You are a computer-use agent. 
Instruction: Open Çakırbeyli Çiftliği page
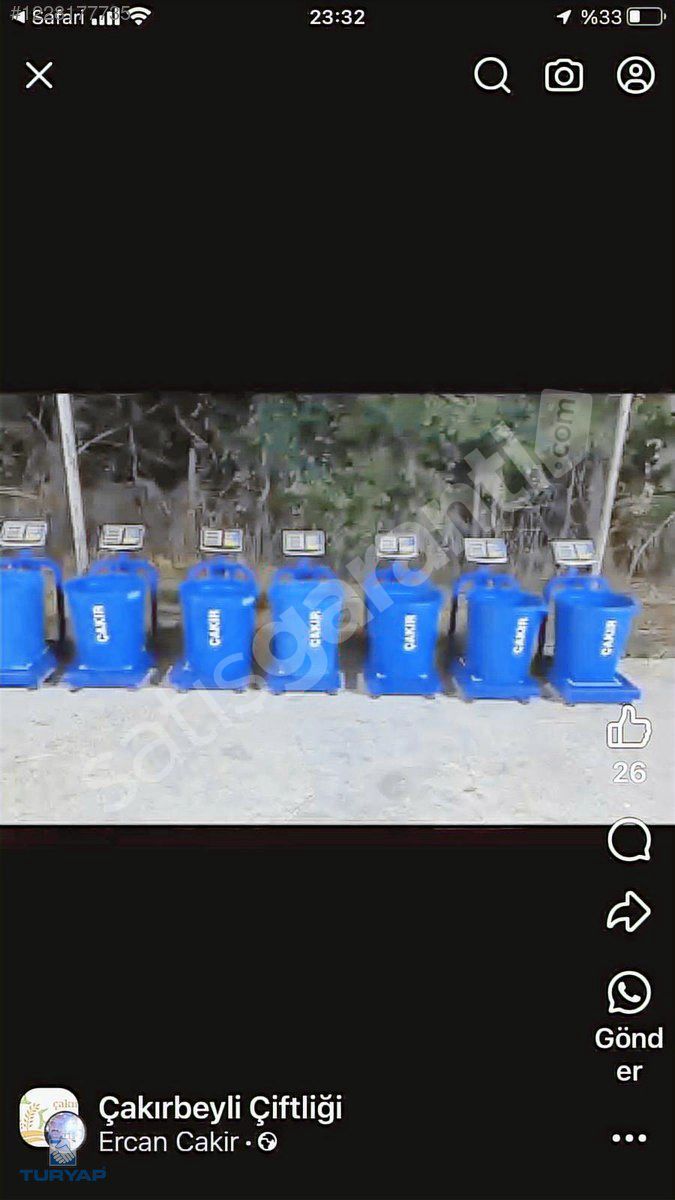tap(220, 1108)
